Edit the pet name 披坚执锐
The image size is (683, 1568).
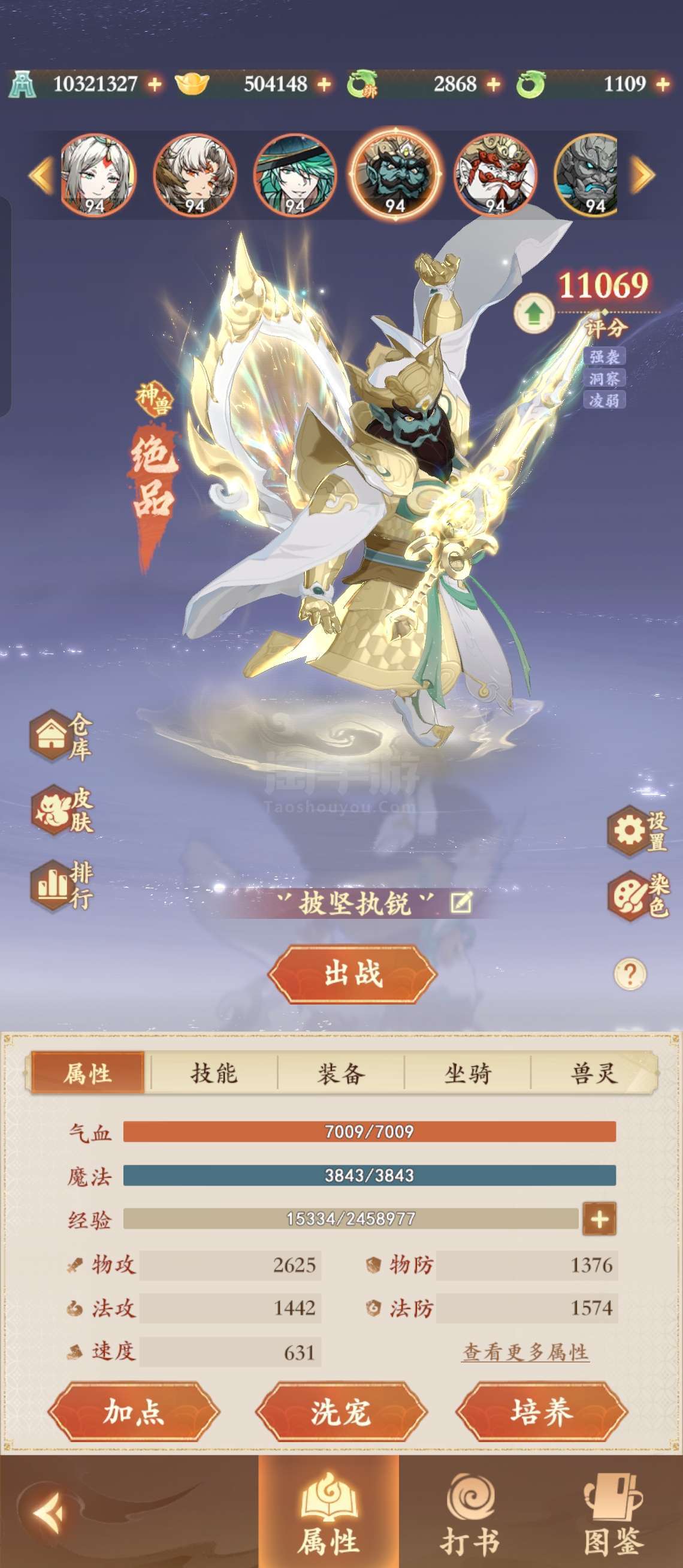tap(461, 902)
